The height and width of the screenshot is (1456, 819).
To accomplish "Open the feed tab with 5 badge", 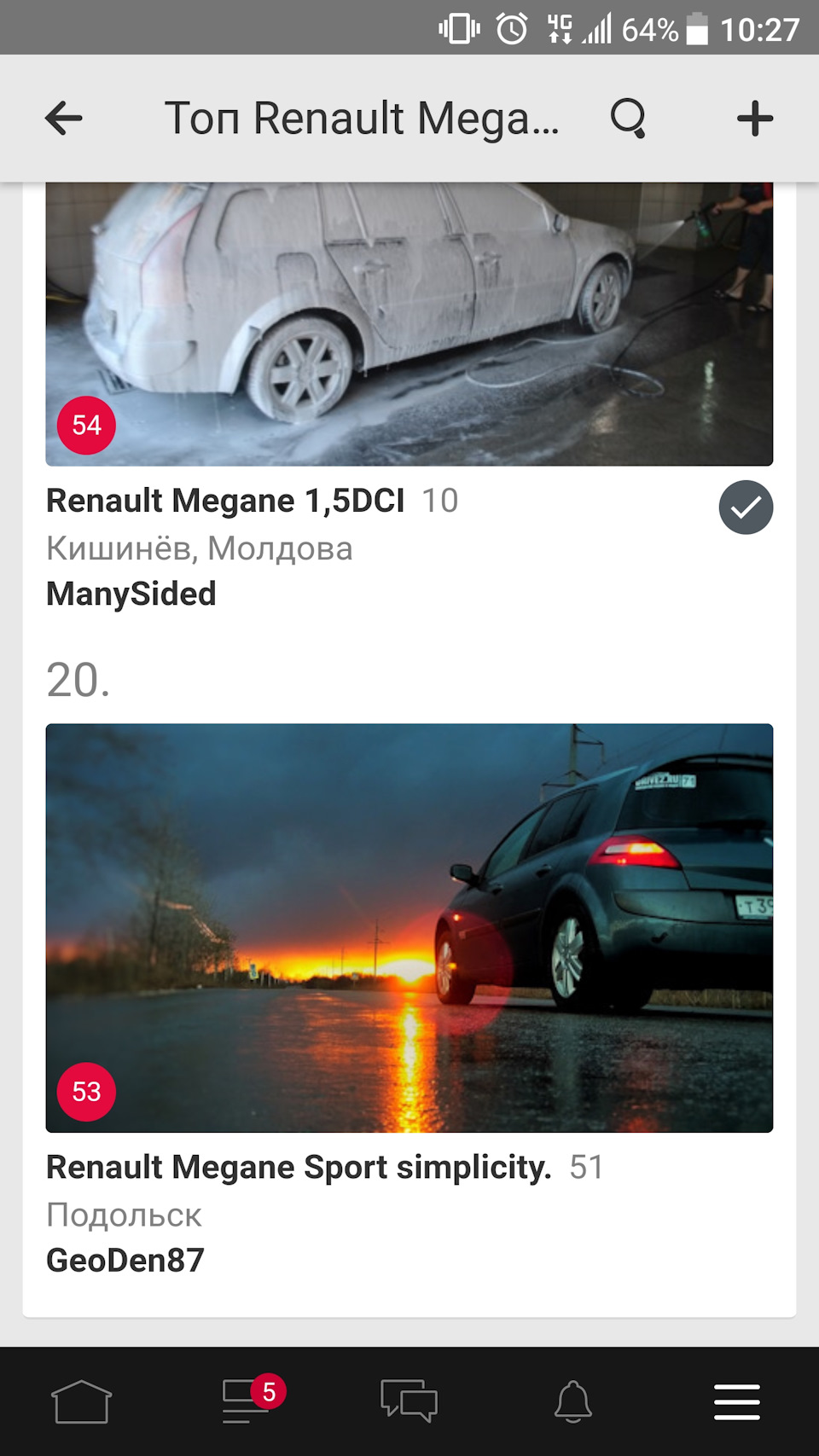I will (247, 1401).
